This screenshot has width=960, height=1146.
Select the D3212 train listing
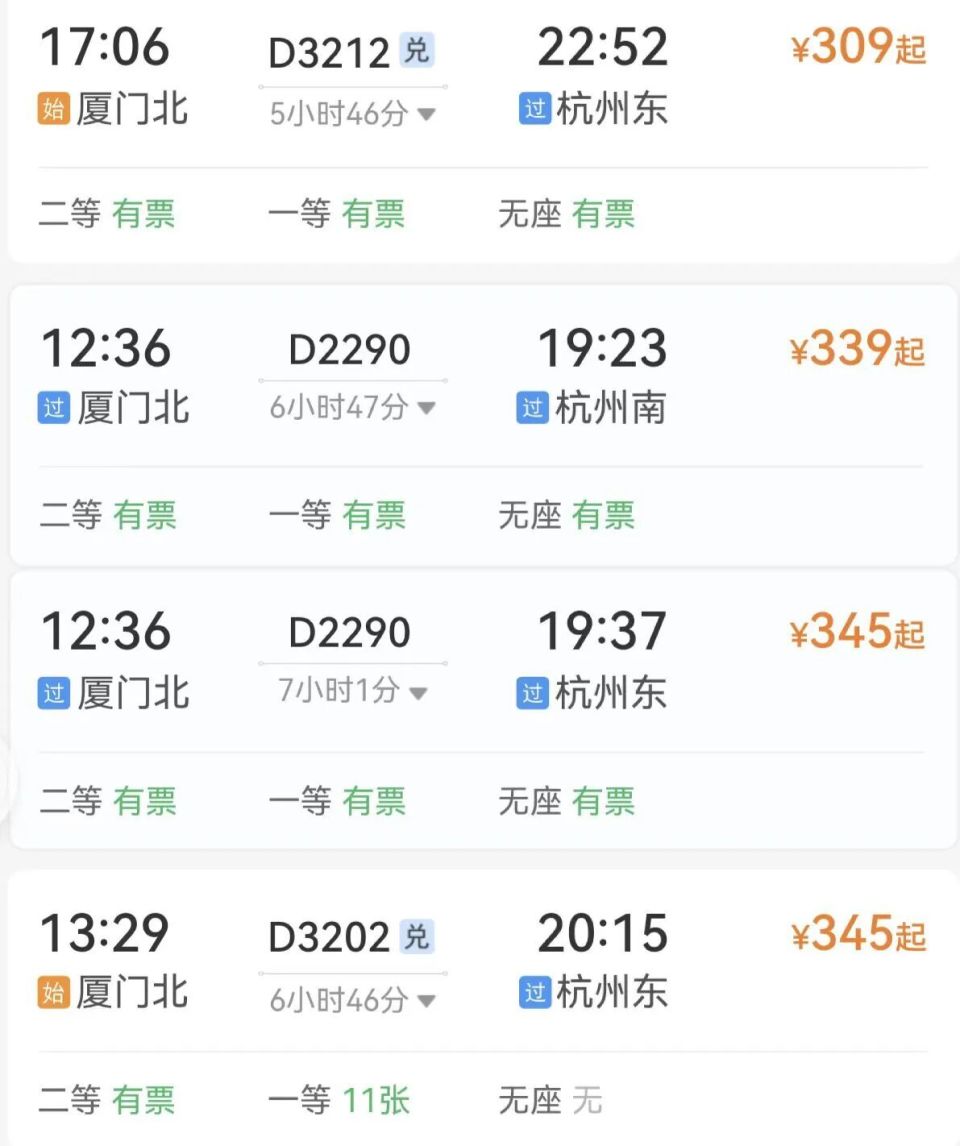click(x=480, y=120)
